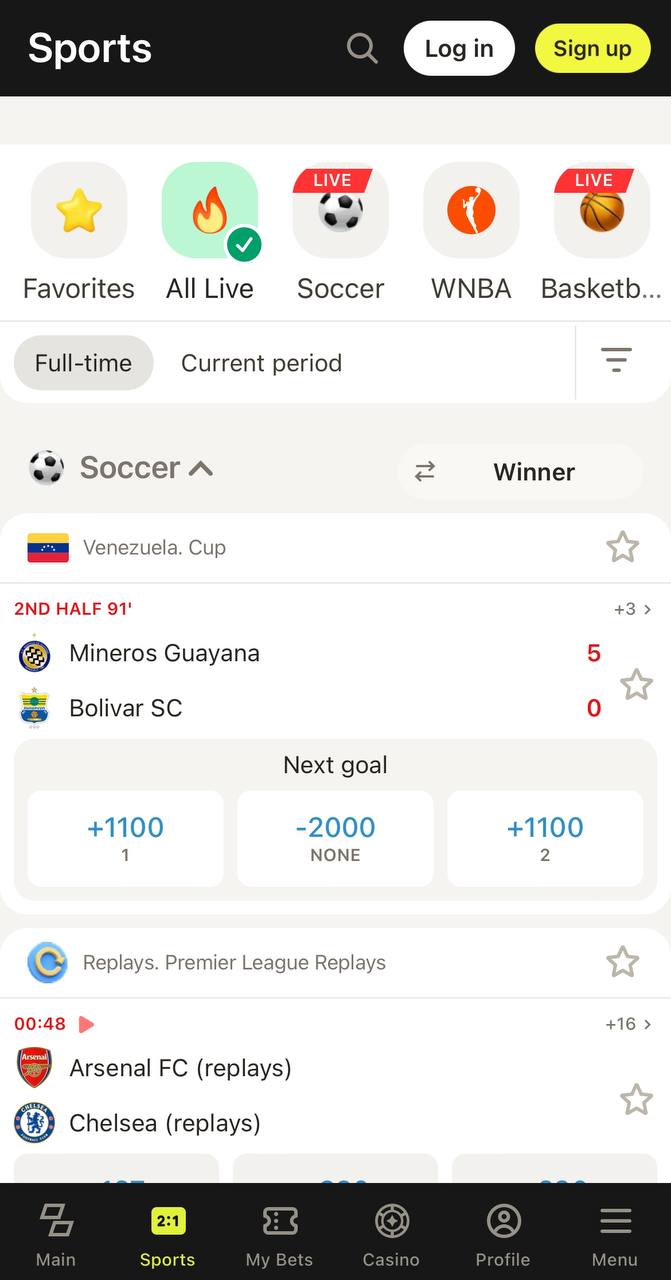Go to the Main tab
The height and width of the screenshot is (1280, 671).
pos(56,1235)
